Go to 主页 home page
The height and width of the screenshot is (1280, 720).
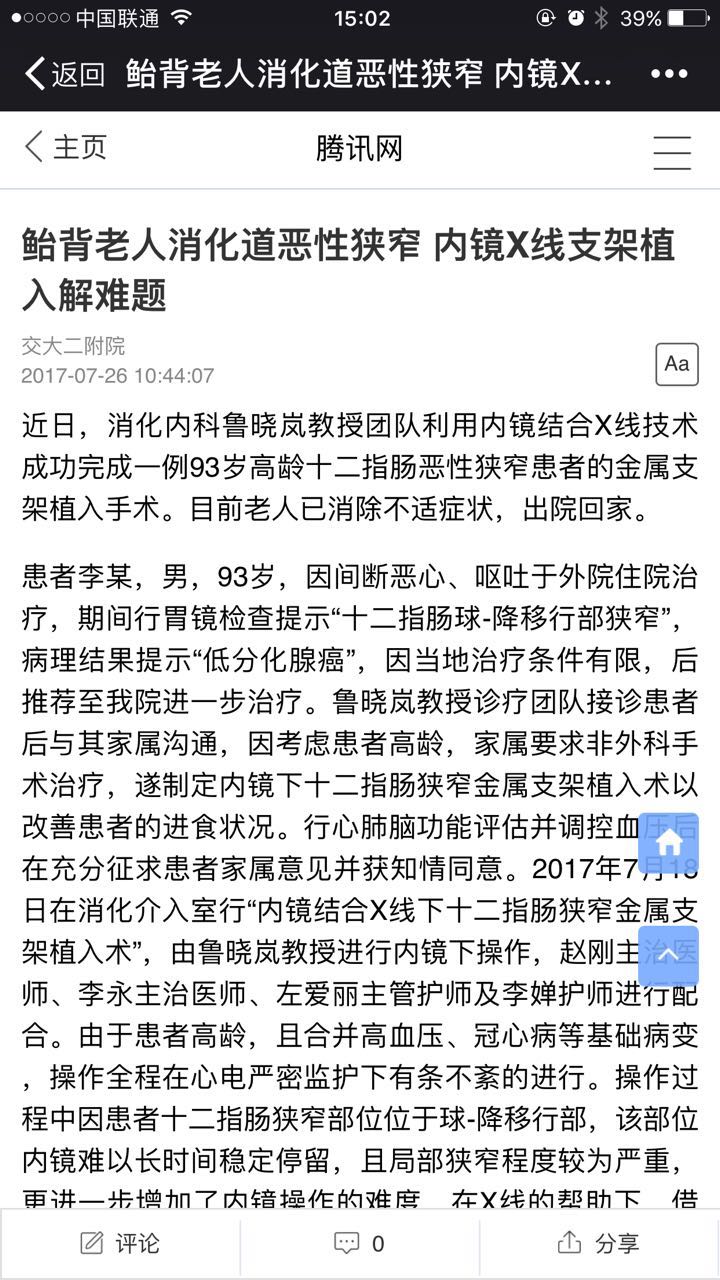click(x=65, y=148)
